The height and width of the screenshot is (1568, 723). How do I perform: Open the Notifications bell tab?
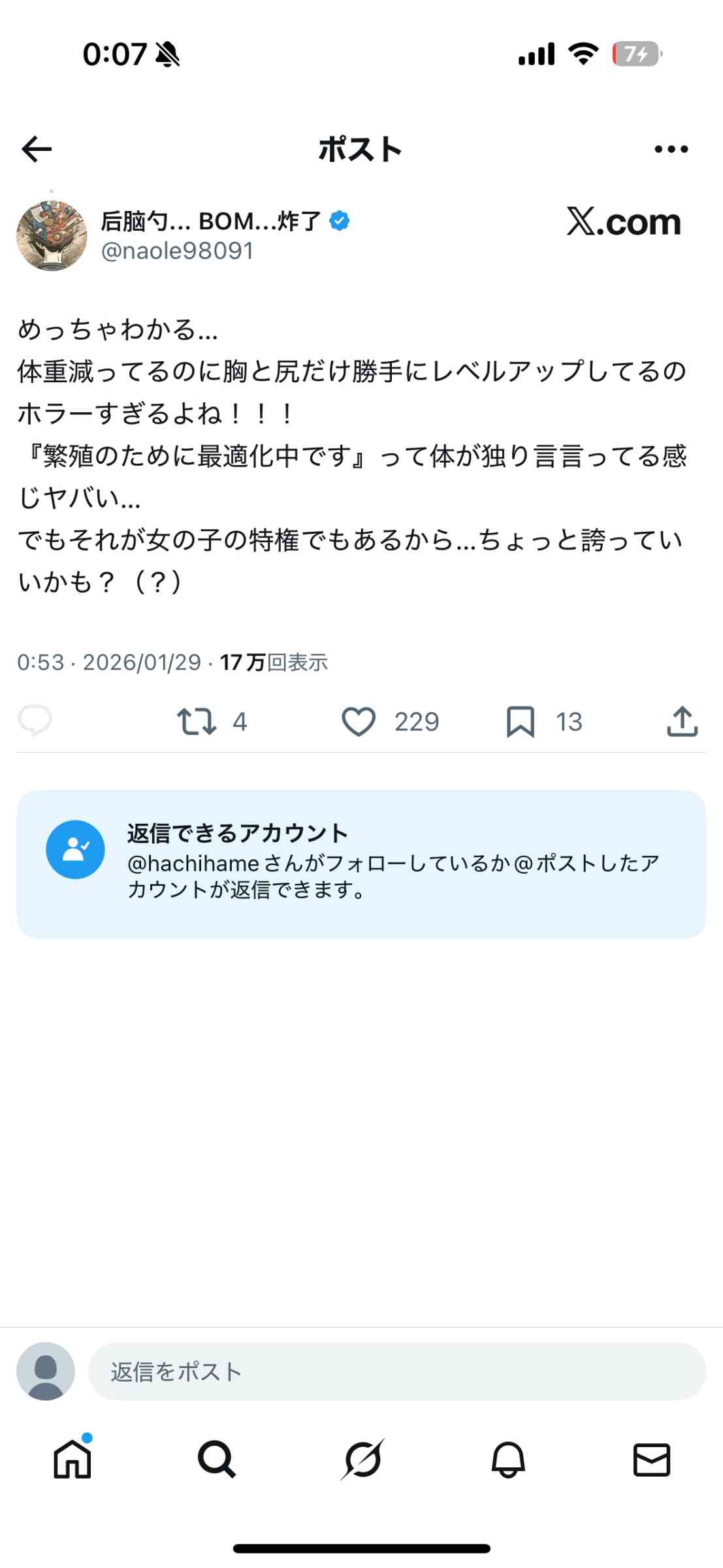pos(507,1459)
